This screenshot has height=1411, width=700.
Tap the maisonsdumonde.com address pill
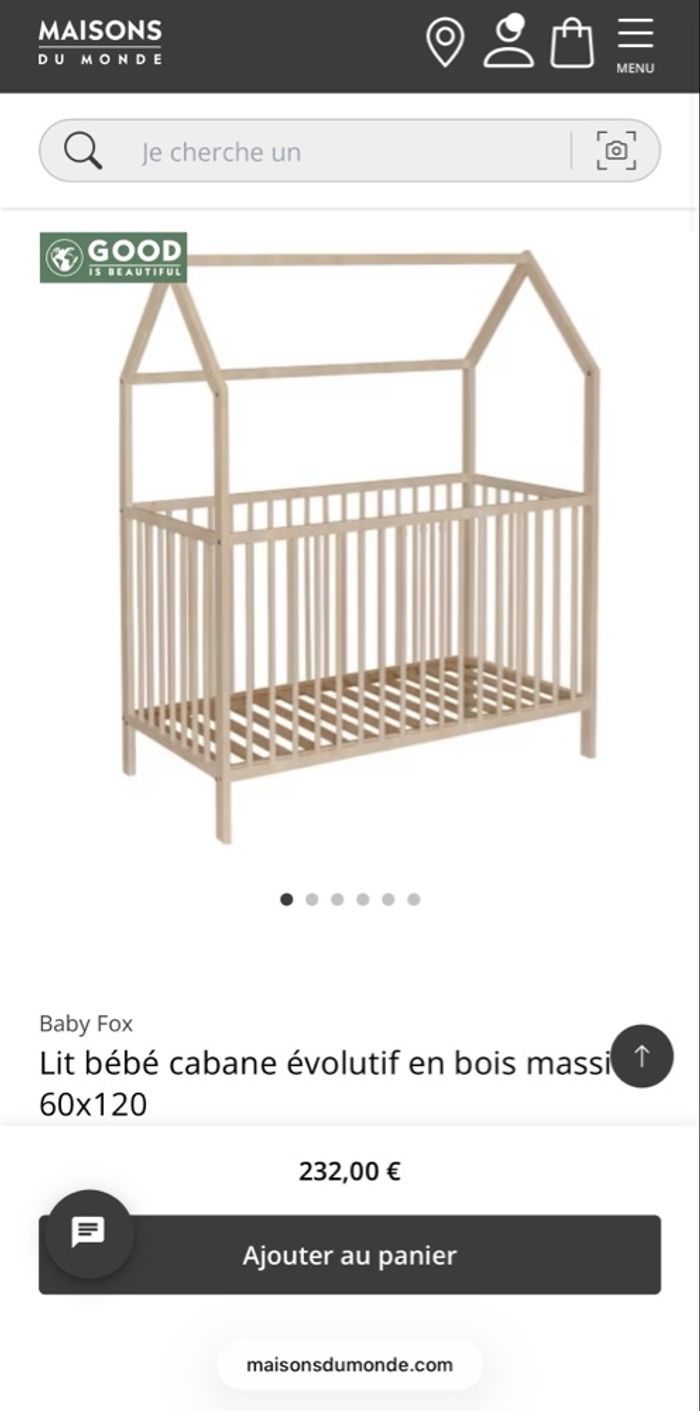pos(349,1364)
